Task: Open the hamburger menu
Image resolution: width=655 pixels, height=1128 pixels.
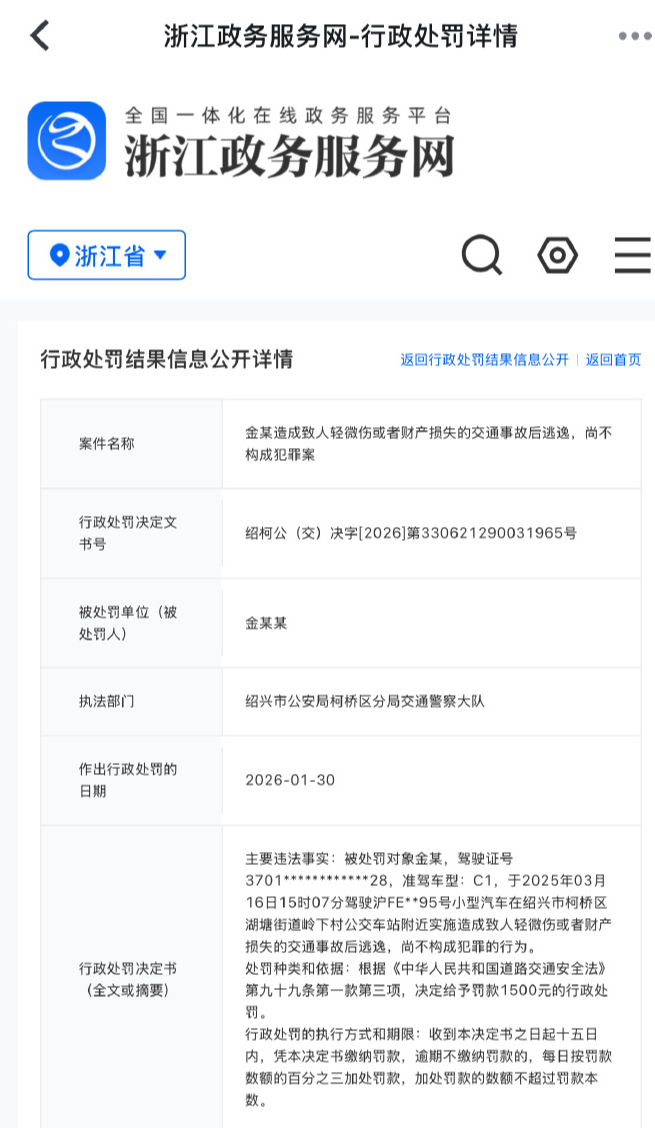Action: 632,256
